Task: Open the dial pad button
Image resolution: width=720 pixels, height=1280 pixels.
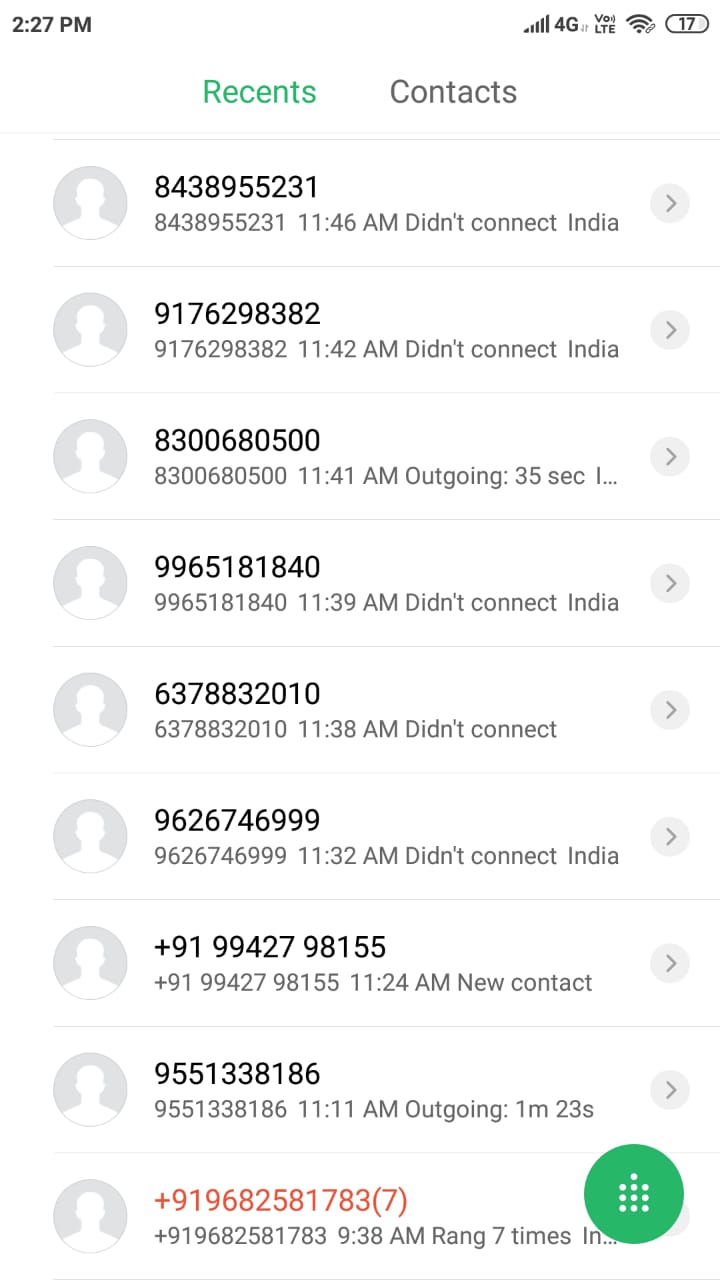Action: click(634, 1194)
